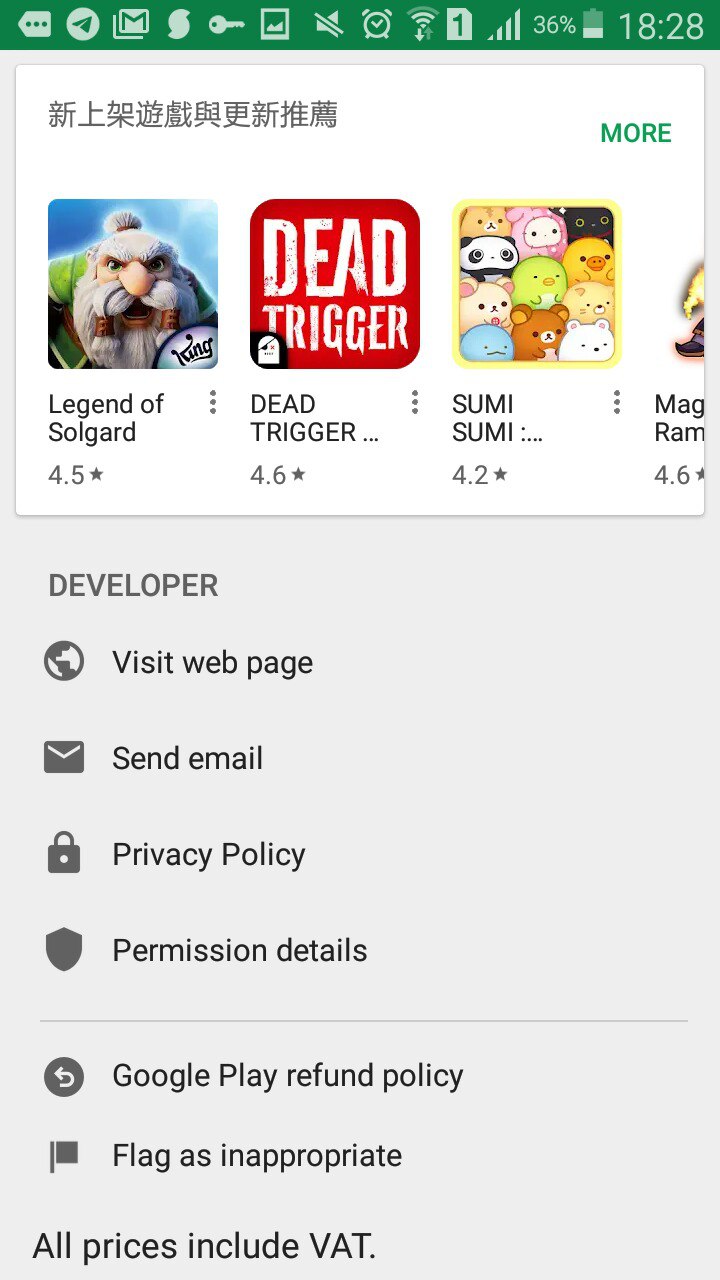Open the Privacy Policy
Screen dimensions: 720x1280
tap(208, 854)
